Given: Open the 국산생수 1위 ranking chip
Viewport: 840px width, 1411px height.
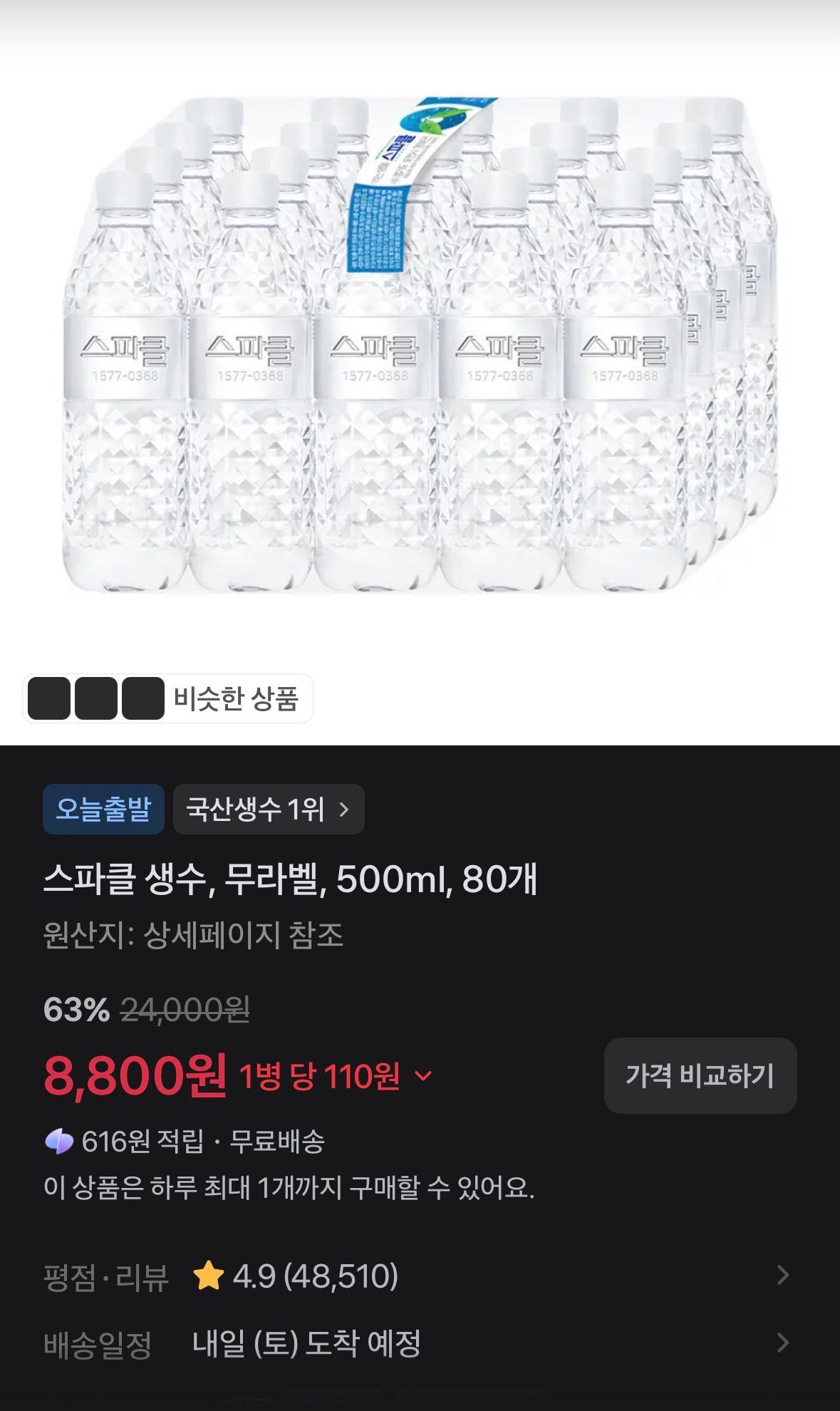Looking at the screenshot, I should [x=269, y=809].
